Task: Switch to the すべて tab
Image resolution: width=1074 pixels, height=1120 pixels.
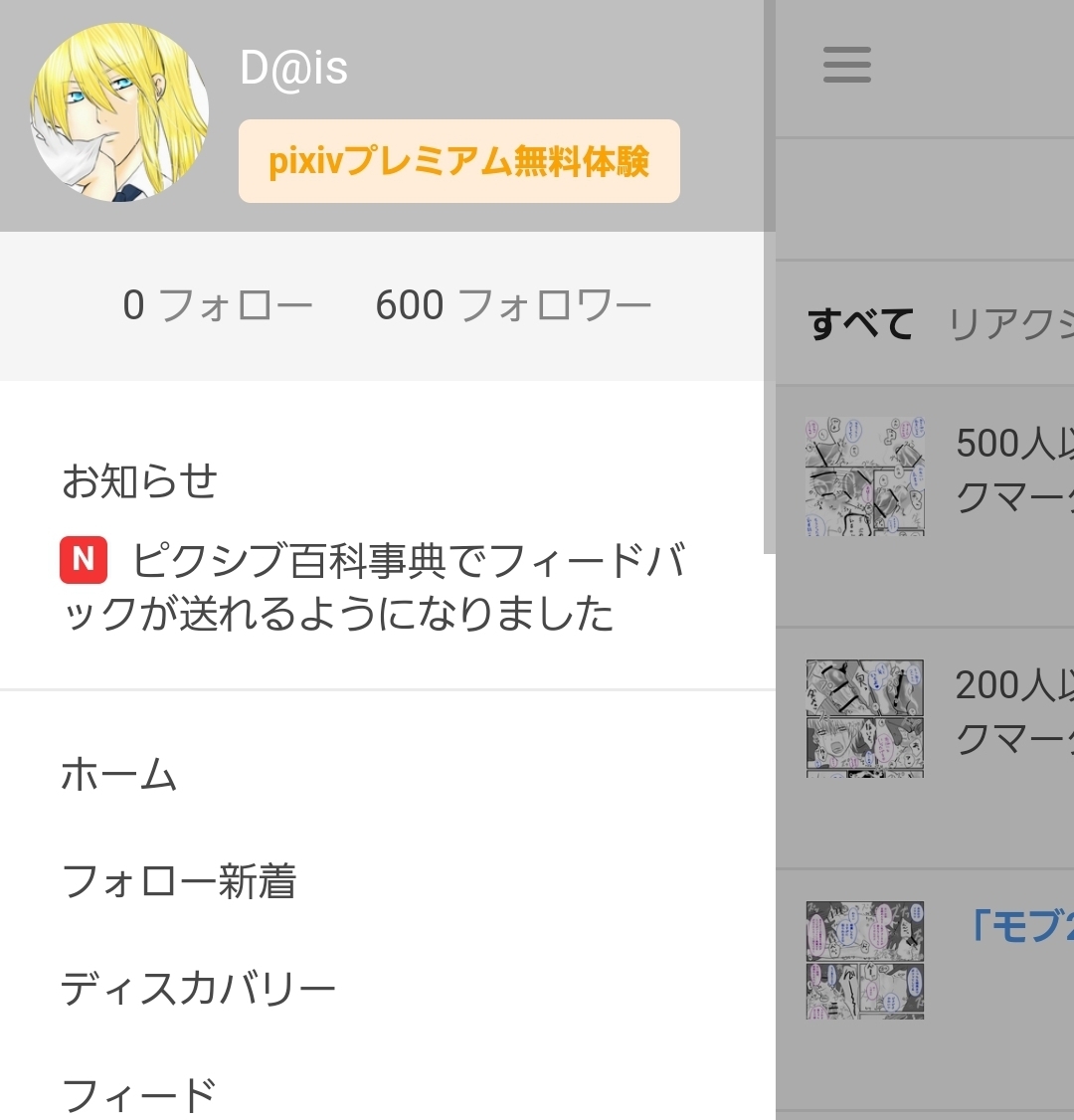Action: pos(861,324)
